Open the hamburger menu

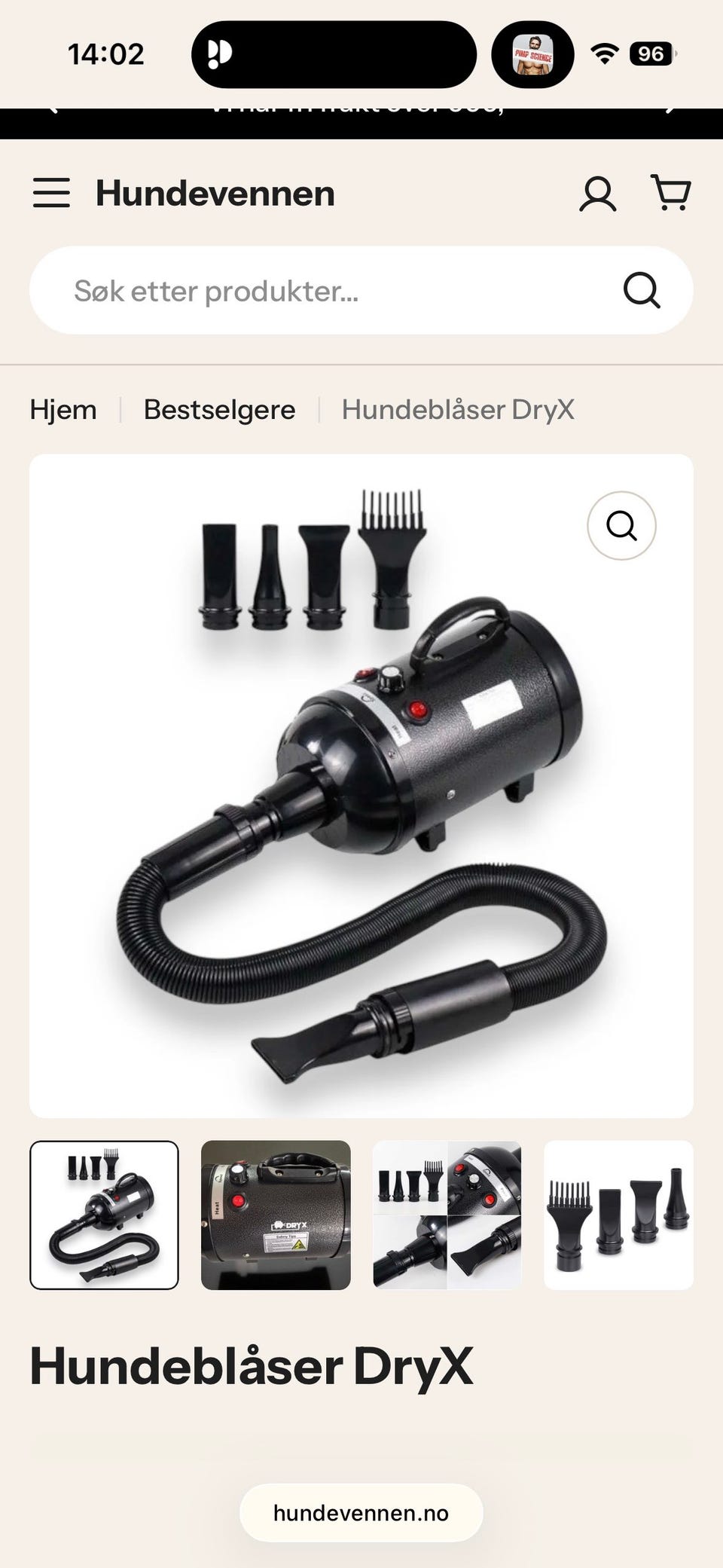51,193
